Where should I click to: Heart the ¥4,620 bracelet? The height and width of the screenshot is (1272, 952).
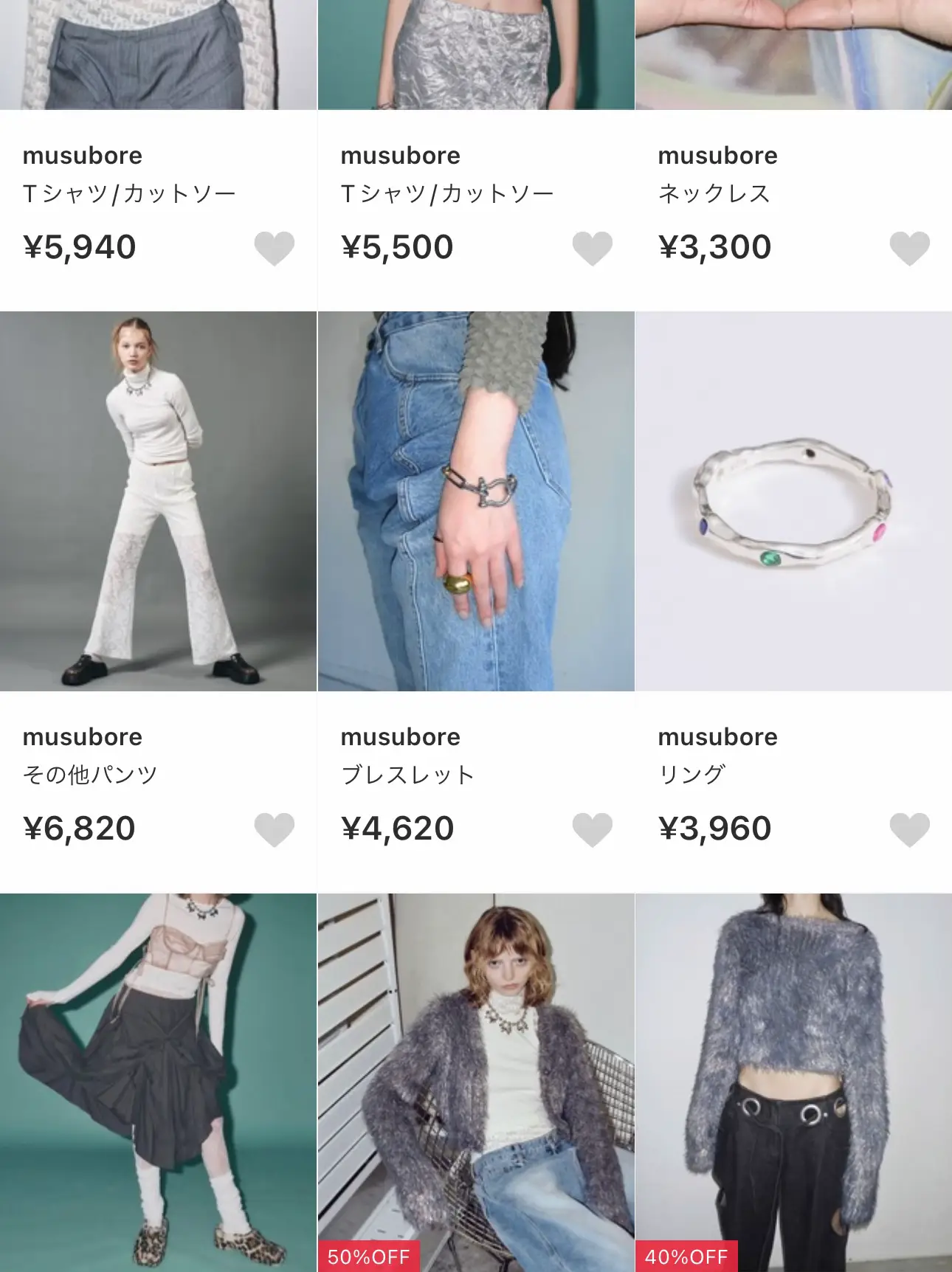click(592, 829)
